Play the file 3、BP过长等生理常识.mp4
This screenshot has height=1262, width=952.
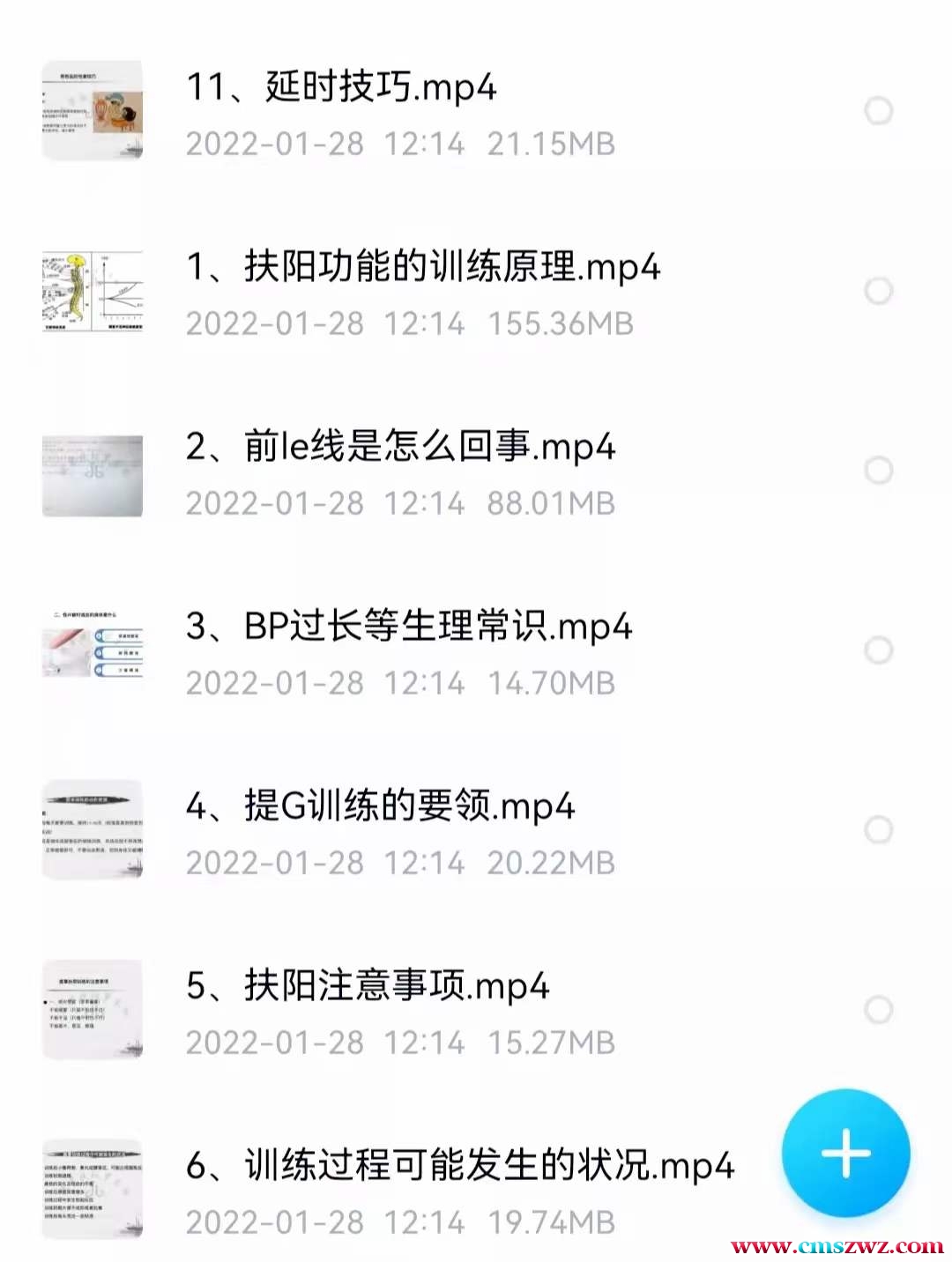(409, 627)
